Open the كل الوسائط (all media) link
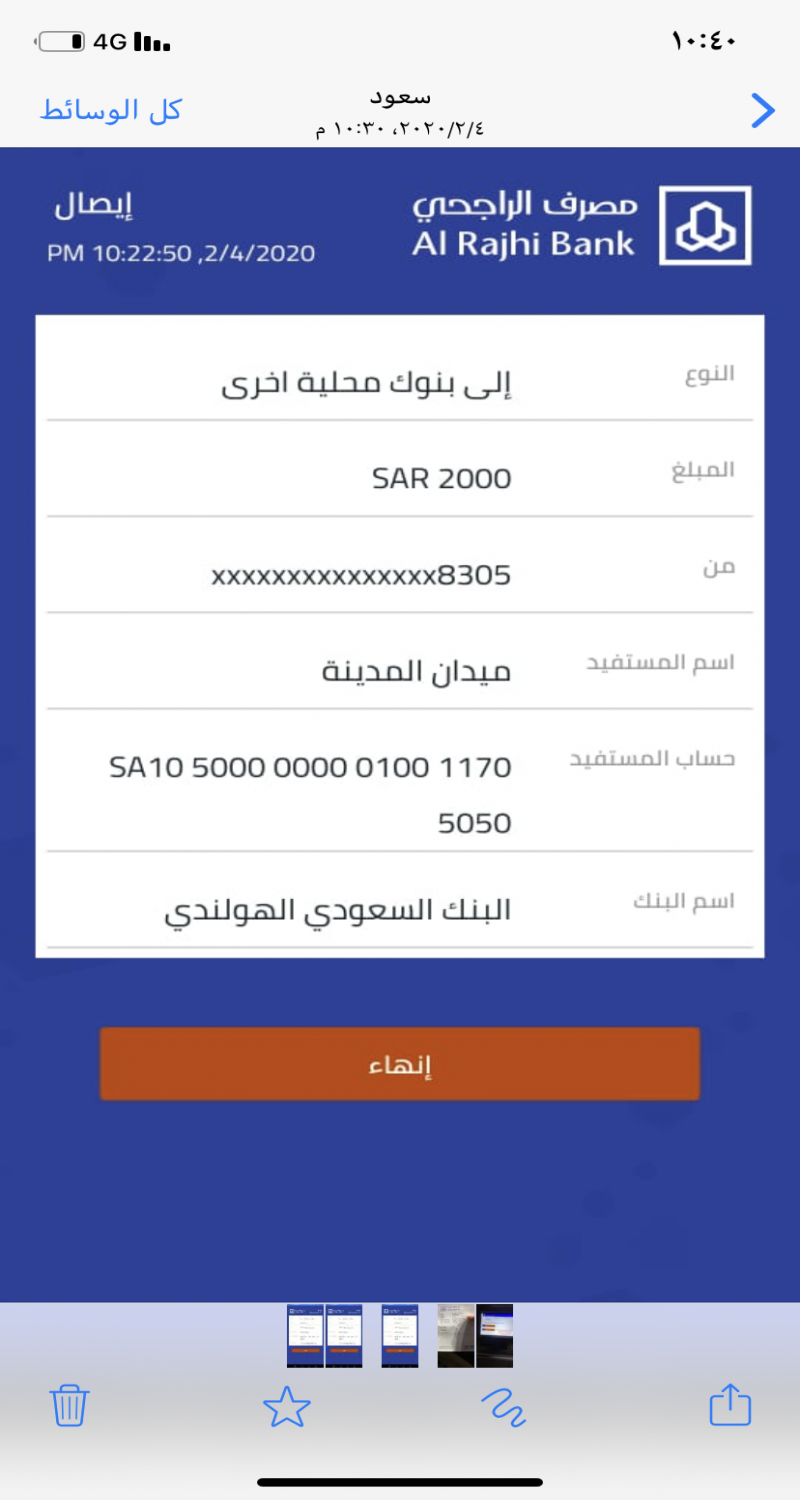The height and width of the screenshot is (1500, 800). coord(111,111)
